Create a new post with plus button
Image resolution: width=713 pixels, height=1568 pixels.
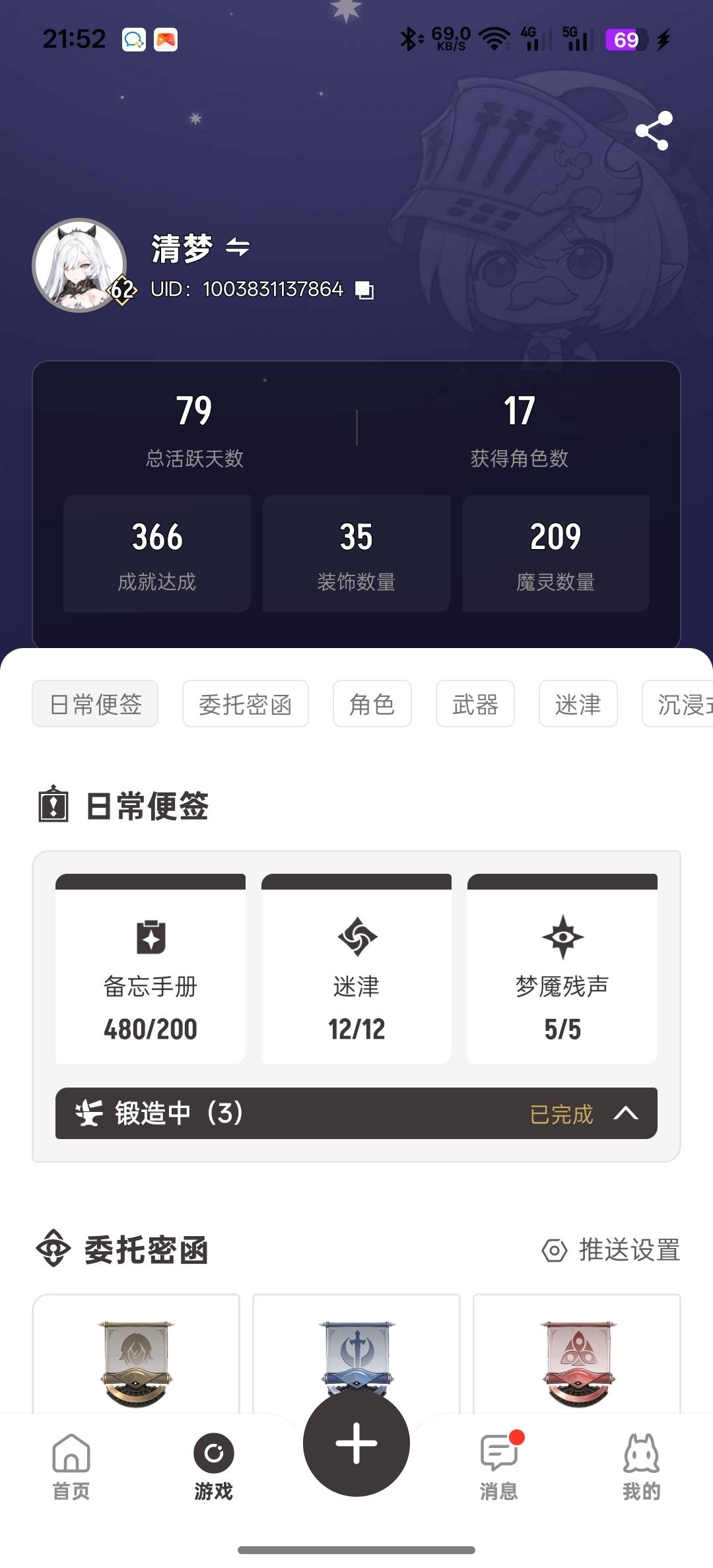(356, 1443)
